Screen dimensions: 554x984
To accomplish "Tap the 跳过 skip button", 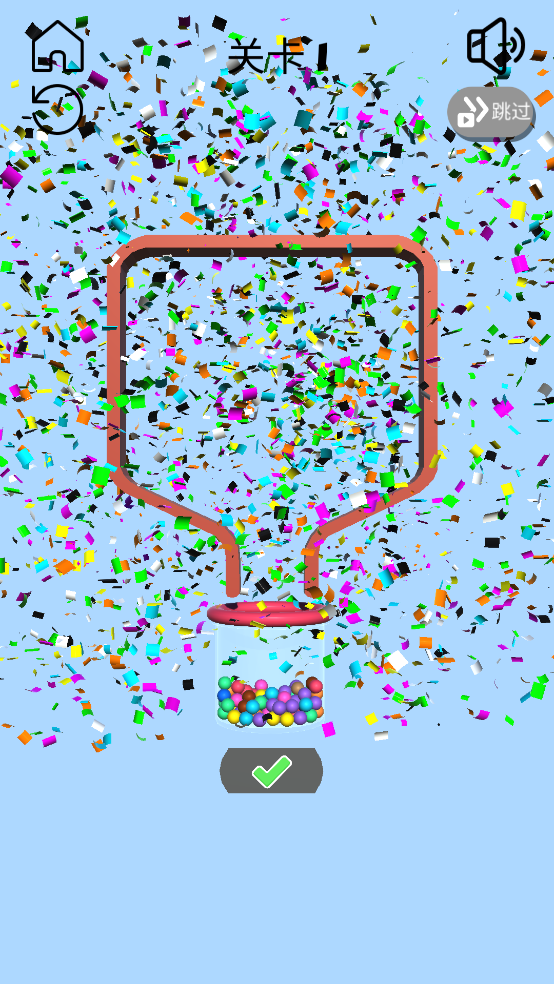I will click(x=491, y=112).
